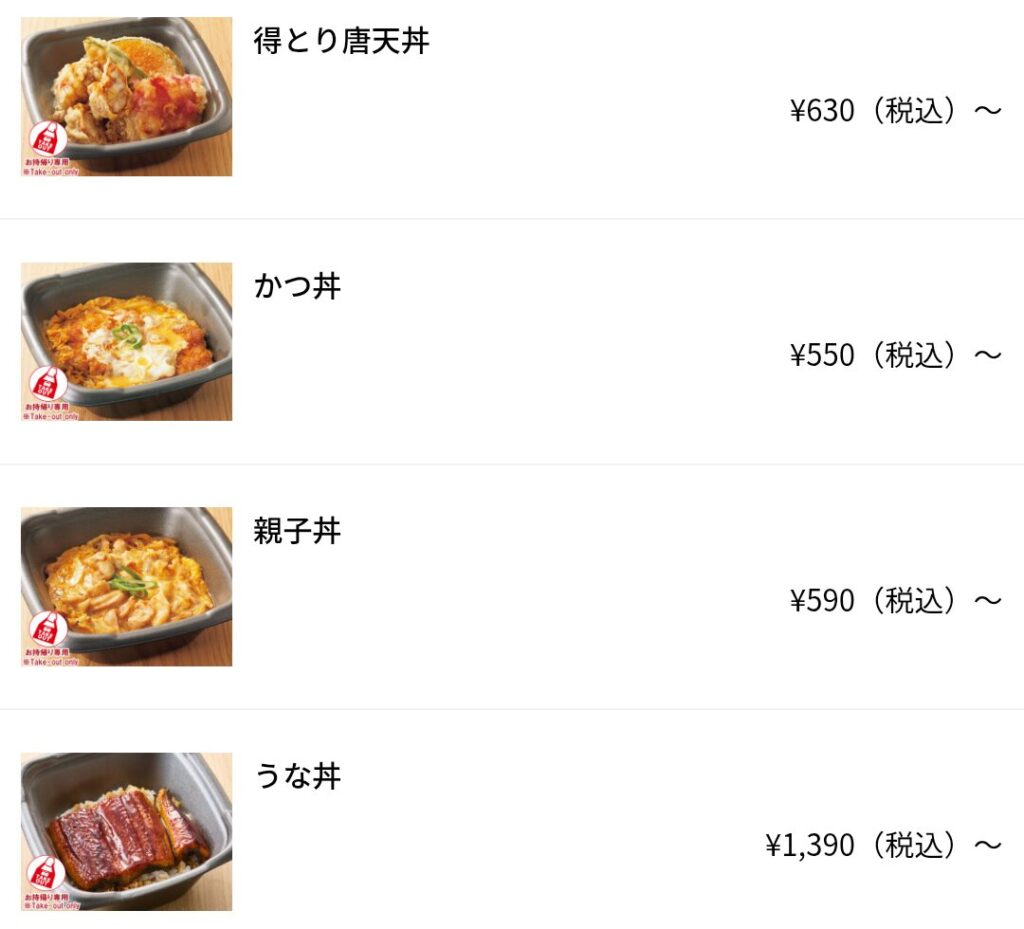Image resolution: width=1024 pixels, height=929 pixels.
Task: Choose the うな丼 menu item
Action: pos(297,776)
